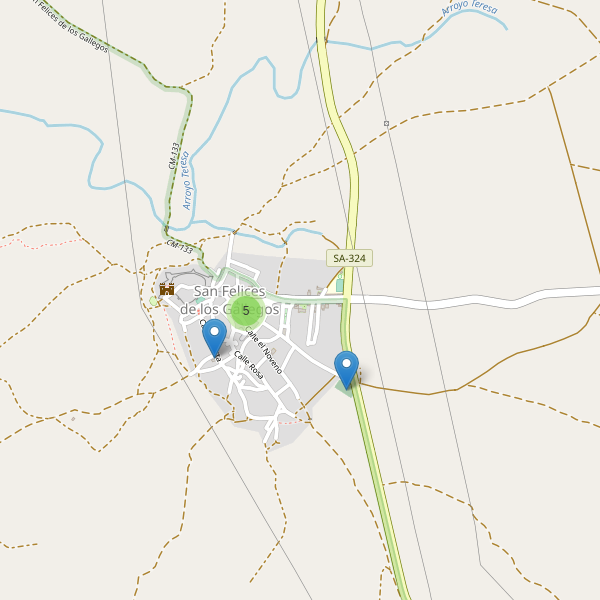Screen dimensions: 600x600
Task: Select the blue pin near Calle Rosa
Action: point(214,338)
